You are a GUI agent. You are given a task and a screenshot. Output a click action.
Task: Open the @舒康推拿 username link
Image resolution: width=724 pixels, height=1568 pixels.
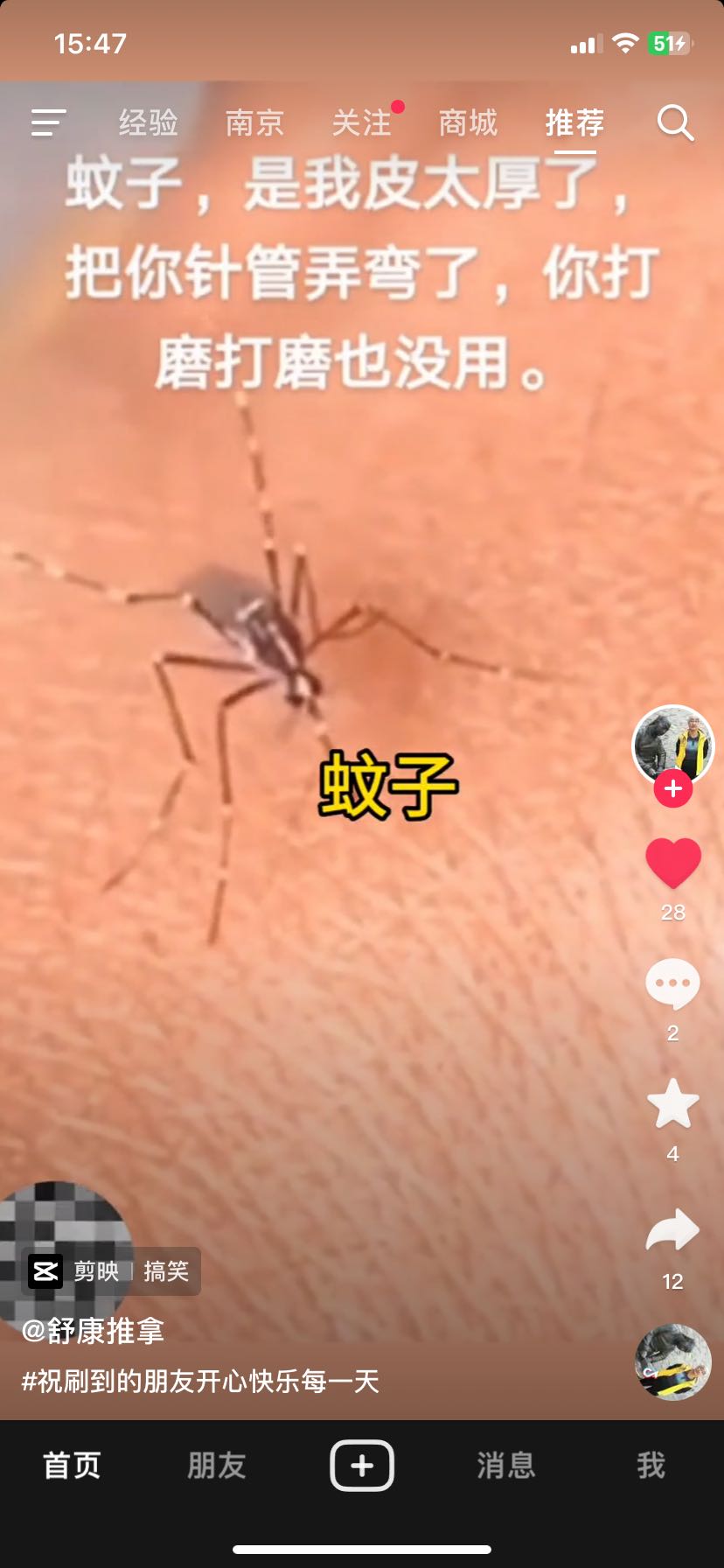[x=93, y=1331]
